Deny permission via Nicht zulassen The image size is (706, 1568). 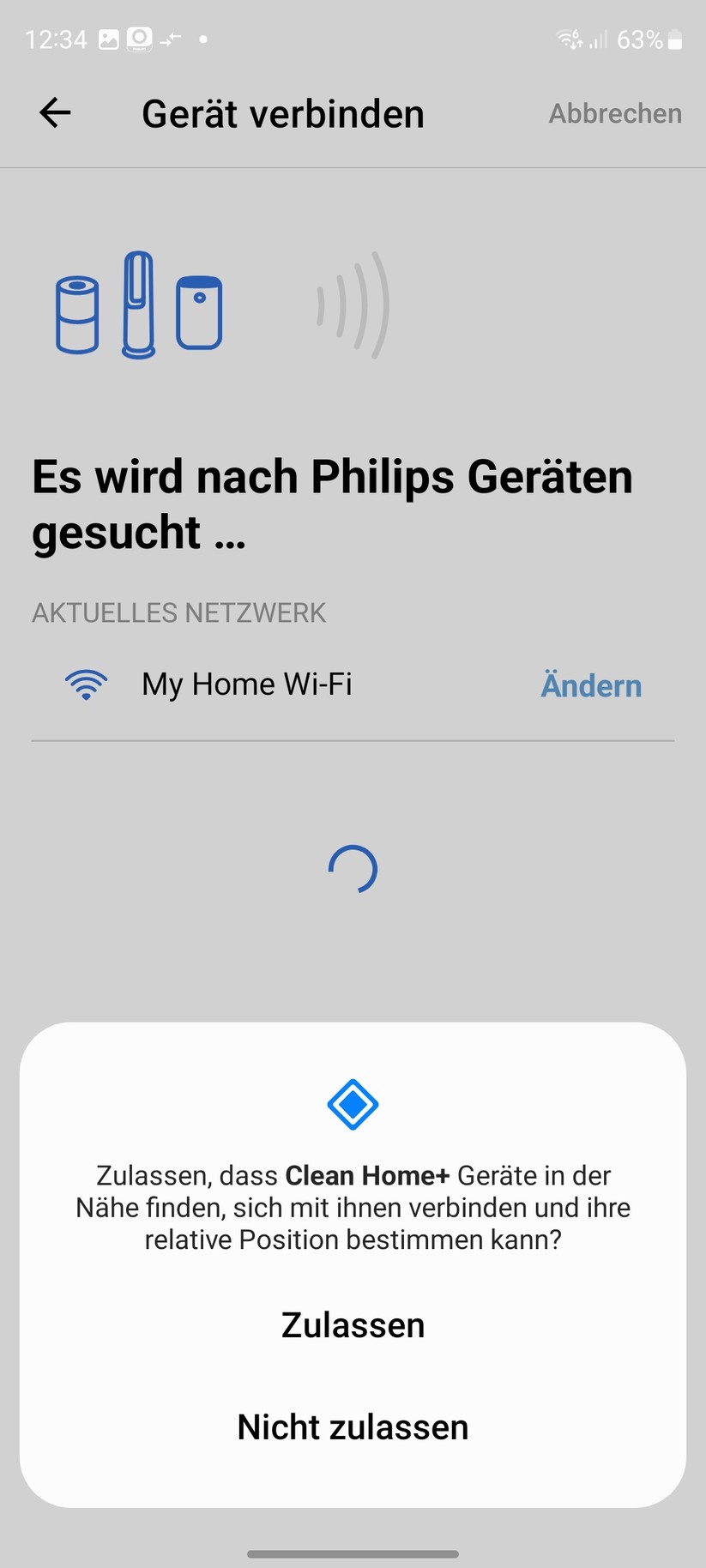(352, 1426)
